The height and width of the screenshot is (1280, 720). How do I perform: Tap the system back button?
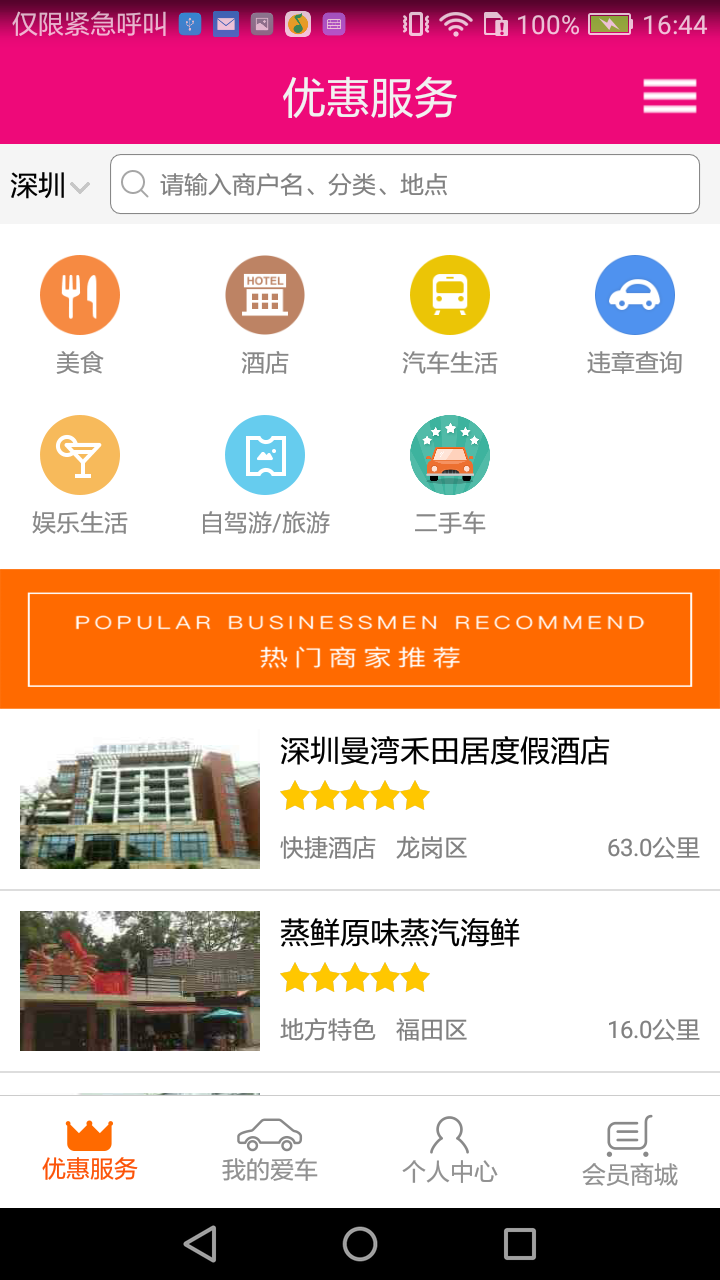[x=200, y=1244]
